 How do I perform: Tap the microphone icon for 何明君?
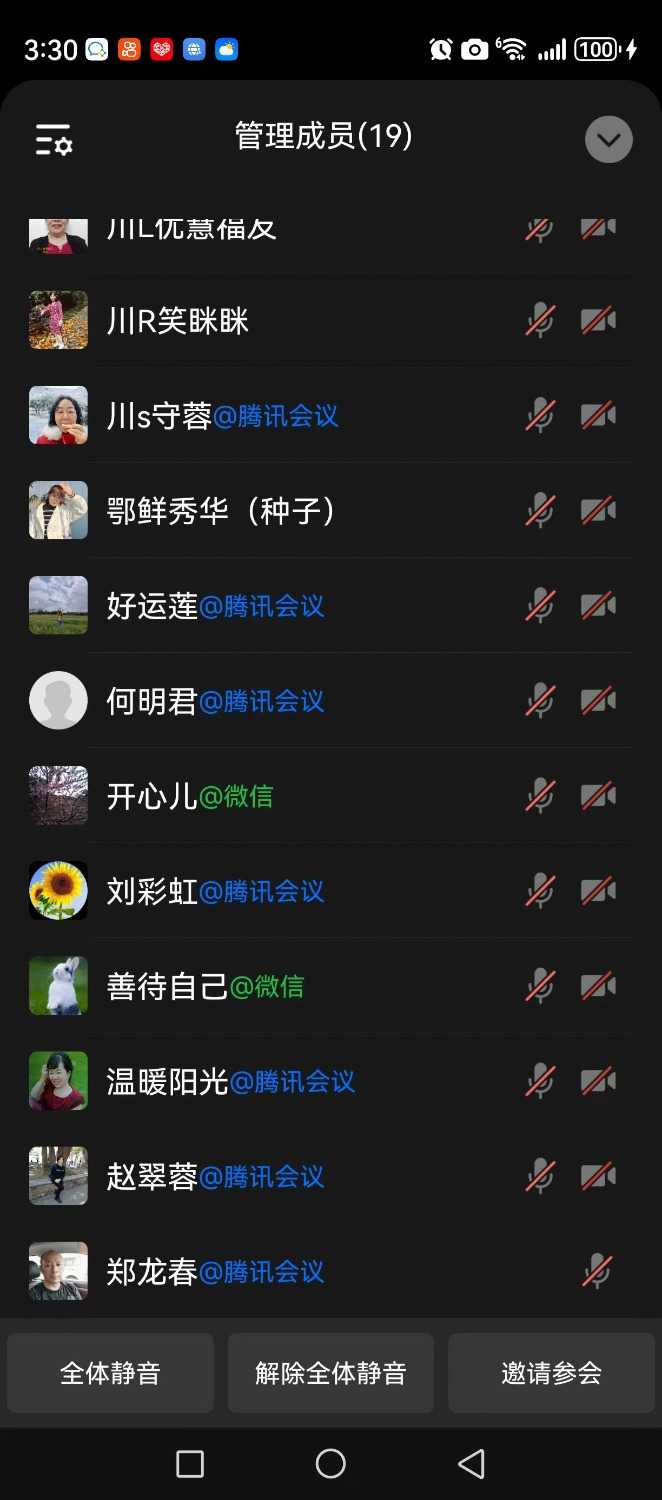(x=540, y=701)
